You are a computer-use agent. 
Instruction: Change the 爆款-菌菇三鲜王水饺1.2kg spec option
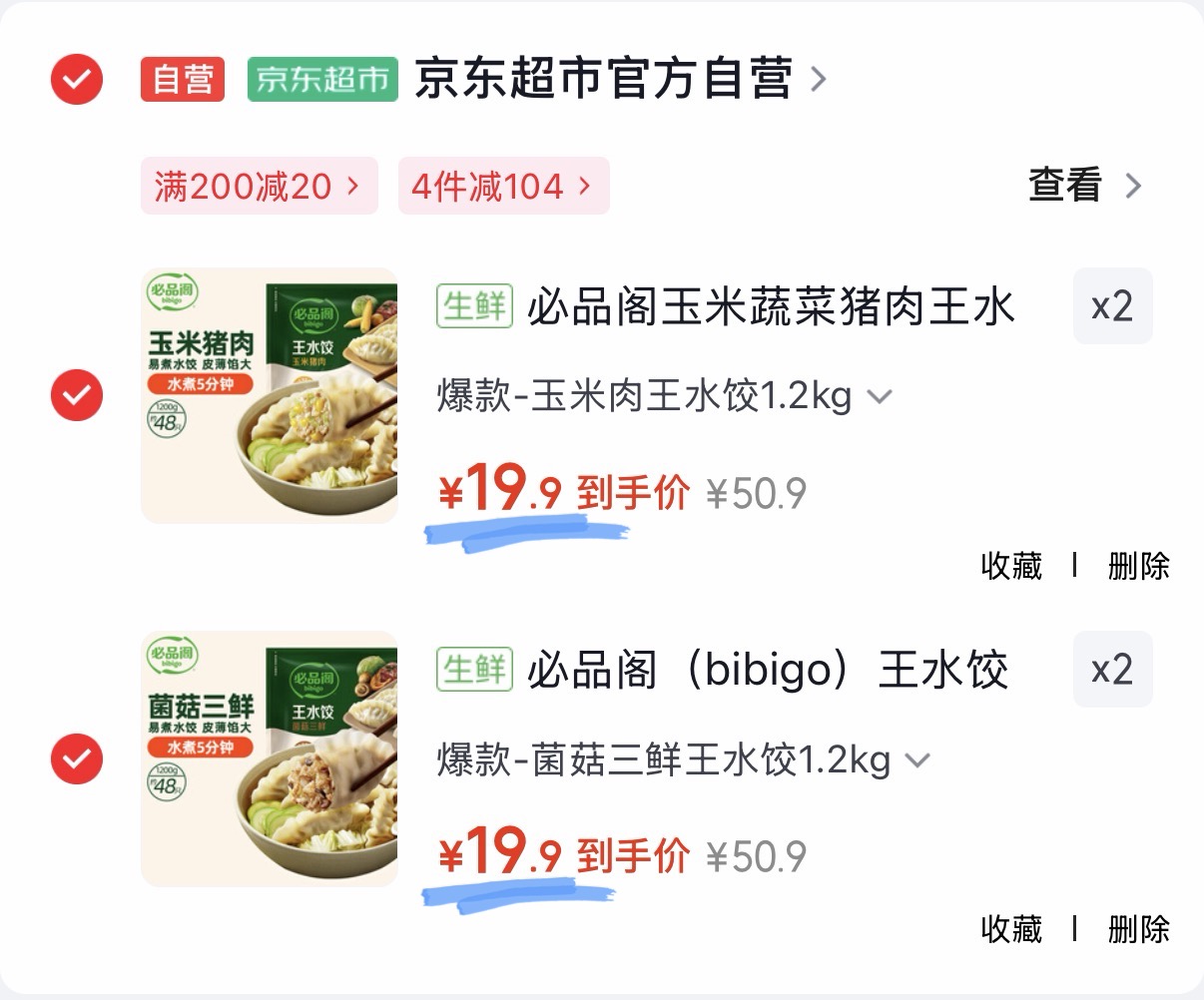(683, 759)
